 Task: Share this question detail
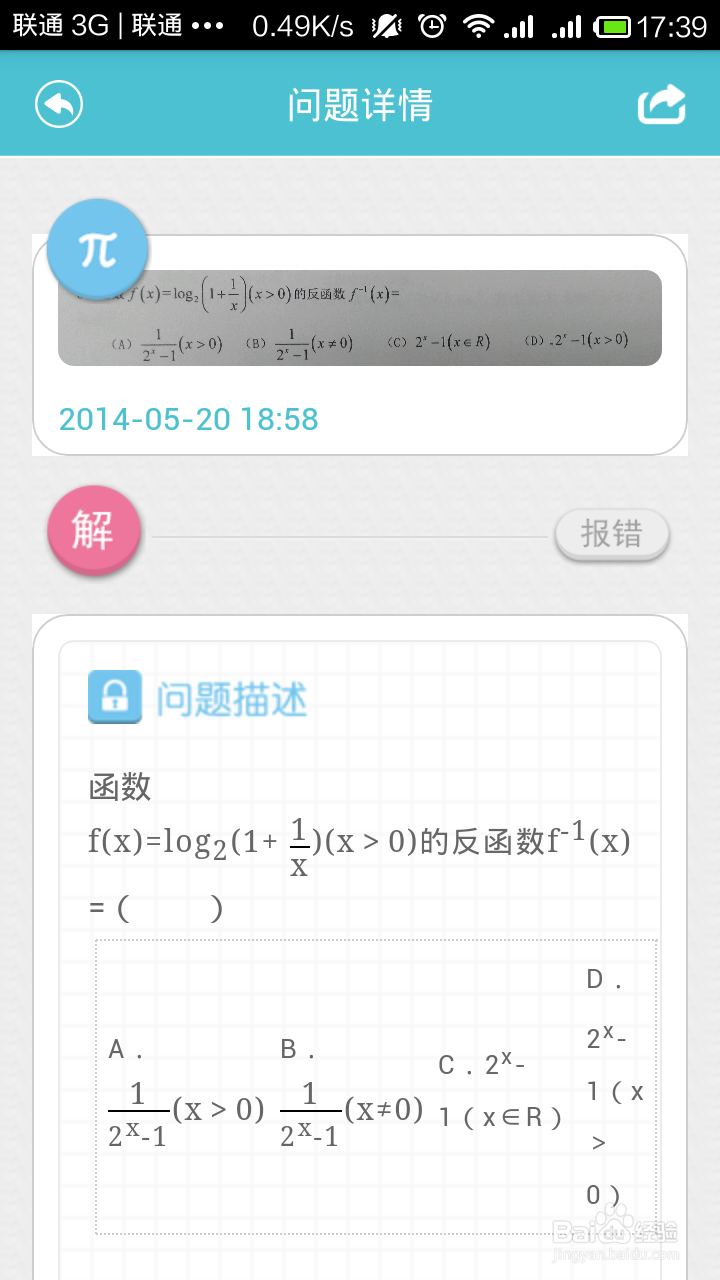(x=662, y=104)
